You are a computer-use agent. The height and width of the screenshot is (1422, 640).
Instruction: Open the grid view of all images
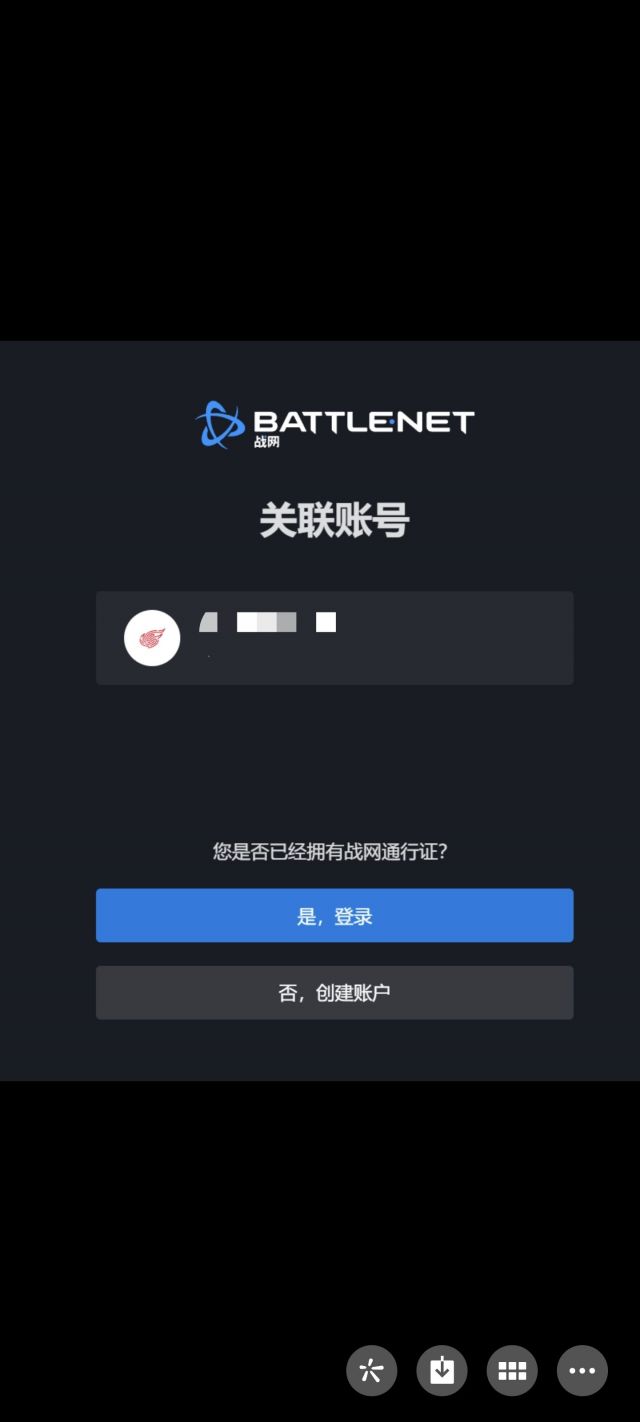pos(512,1371)
